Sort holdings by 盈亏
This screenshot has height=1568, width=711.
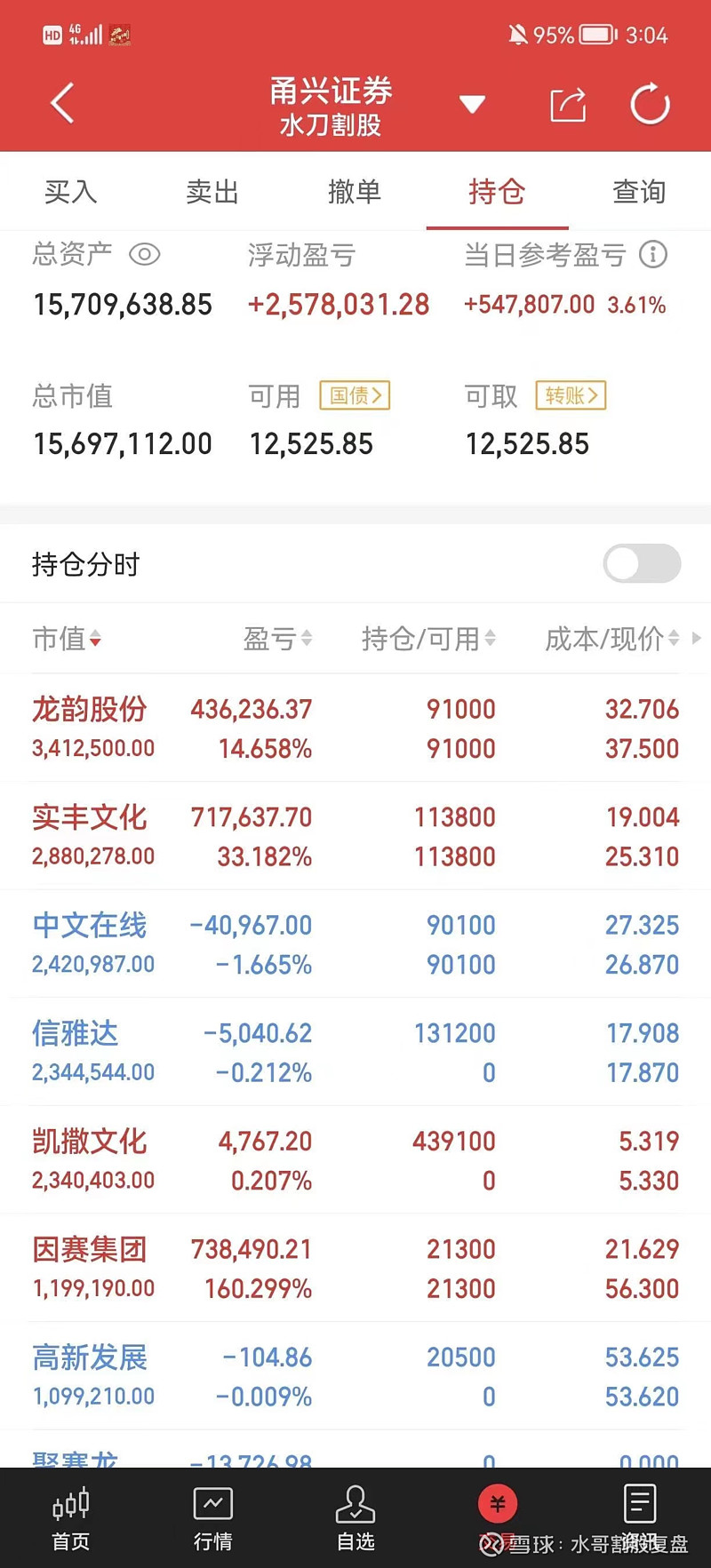(277, 638)
